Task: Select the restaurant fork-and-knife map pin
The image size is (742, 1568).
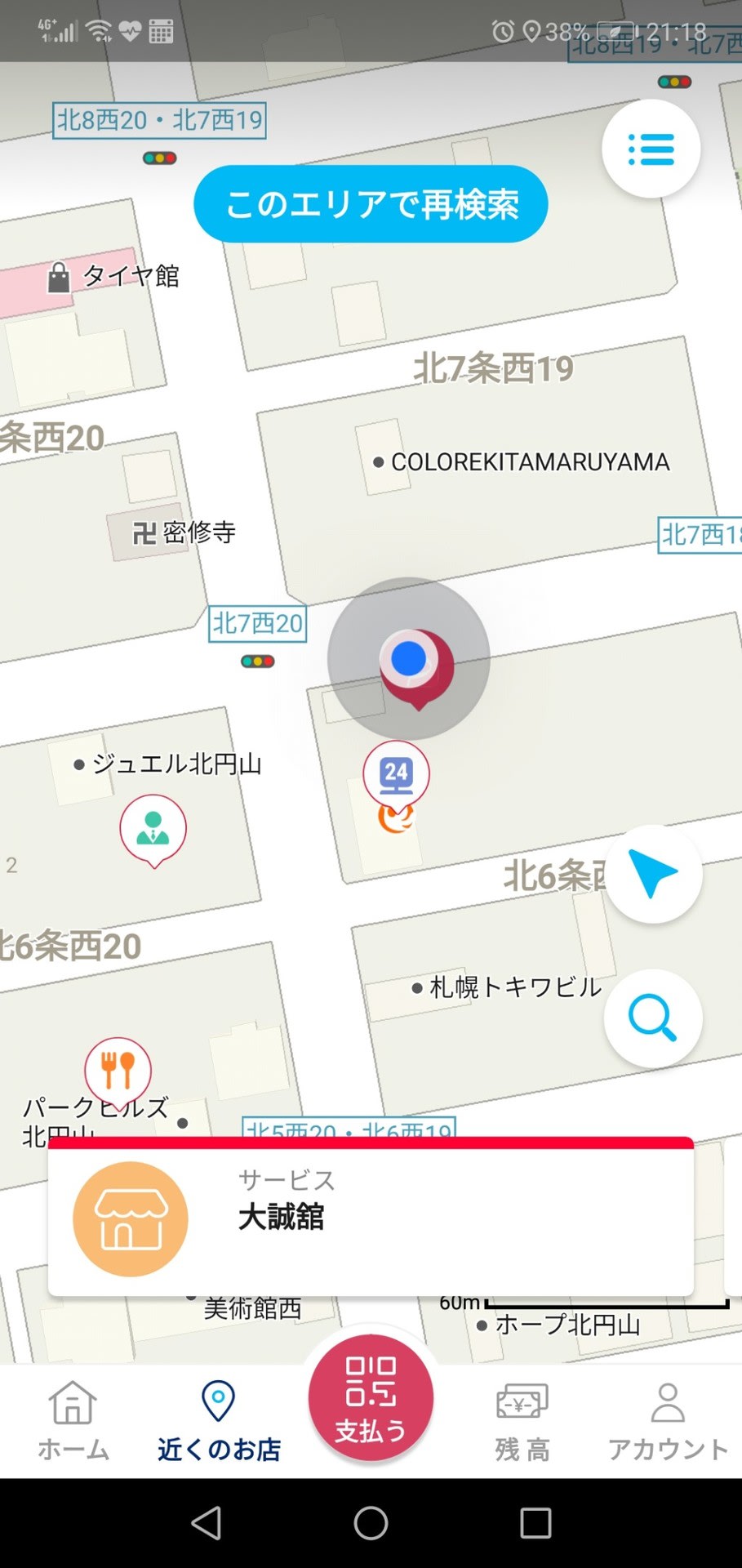Action: pyautogui.click(x=118, y=1068)
